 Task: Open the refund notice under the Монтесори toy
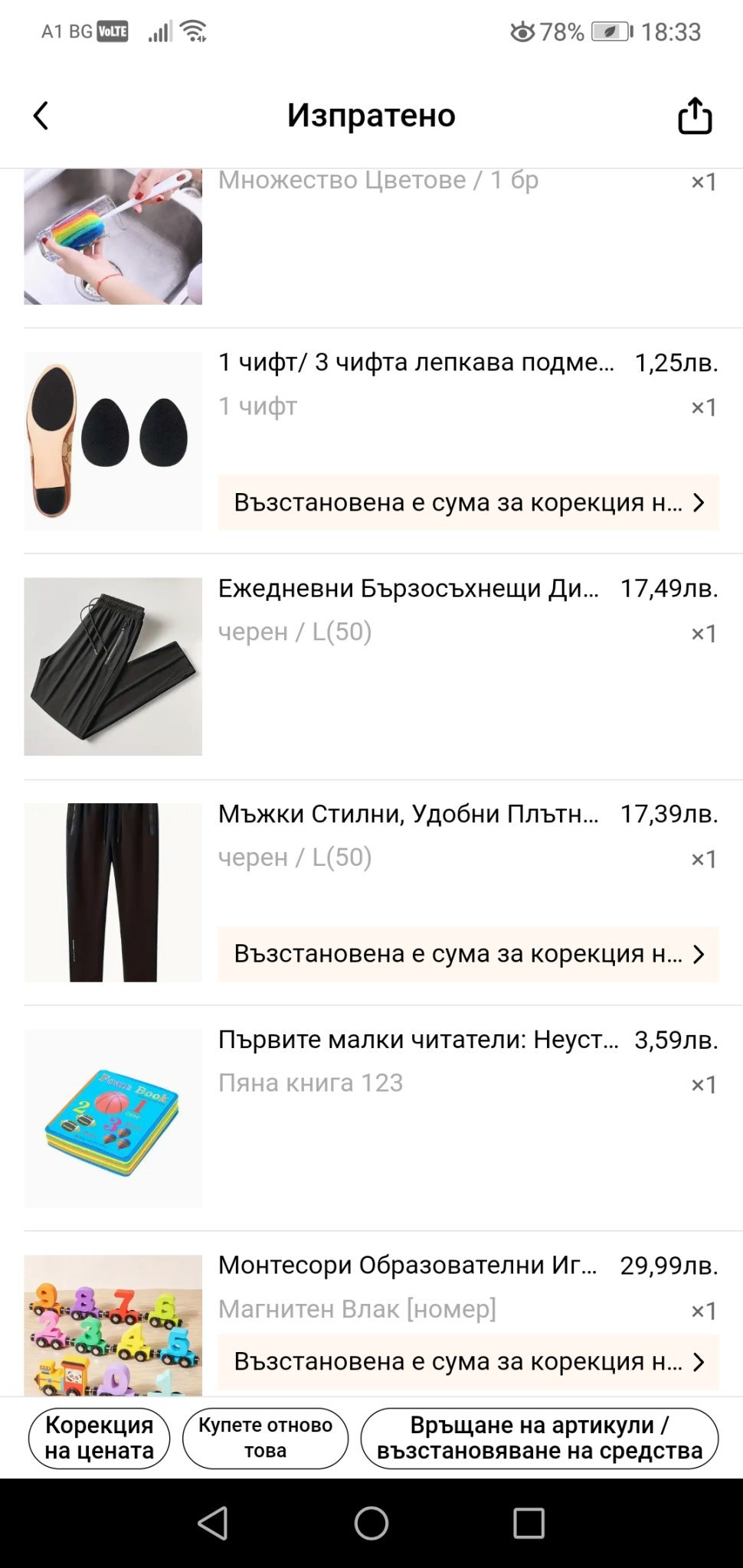(468, 1361)
